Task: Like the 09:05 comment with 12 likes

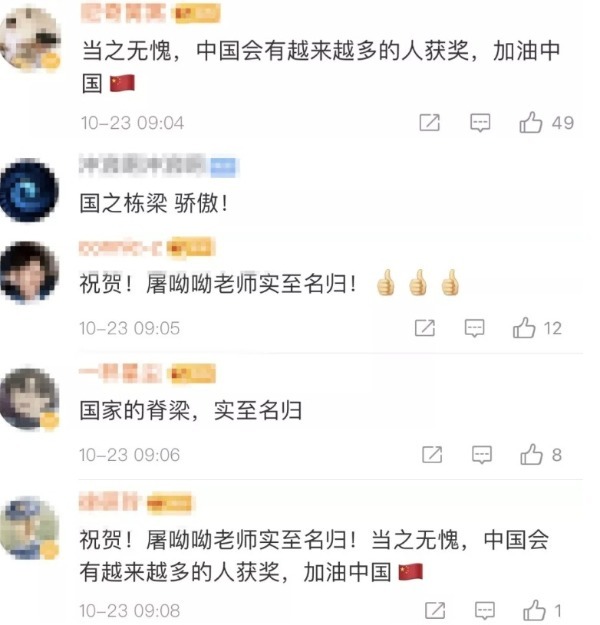Action: pyautogui.click(x=524, y=328)
